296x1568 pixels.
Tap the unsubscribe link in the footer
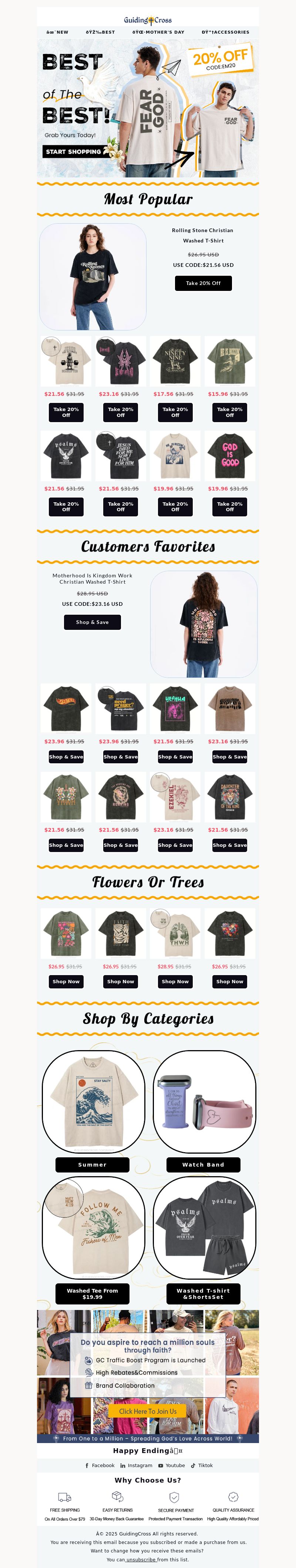pyautogui.click(x=141, y=1559)
